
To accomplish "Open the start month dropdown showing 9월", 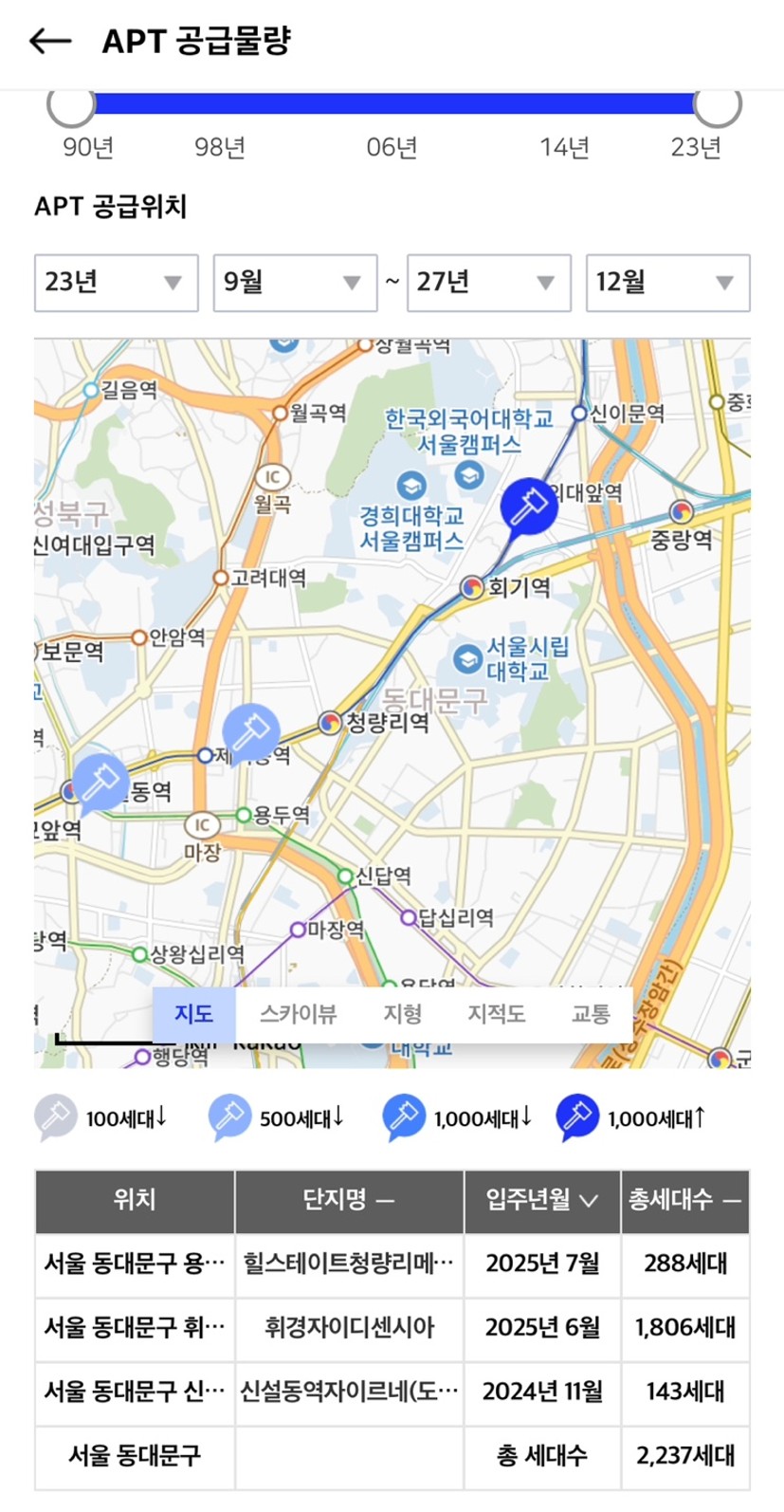I will coord(294,283).
